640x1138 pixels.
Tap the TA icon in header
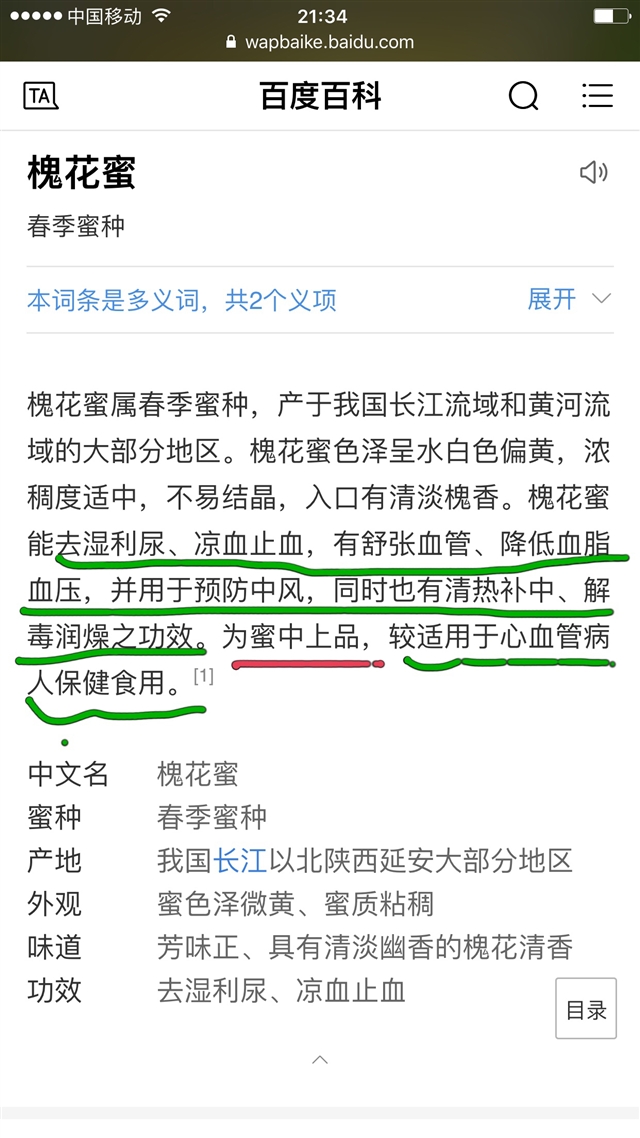(x=41, y=96)
